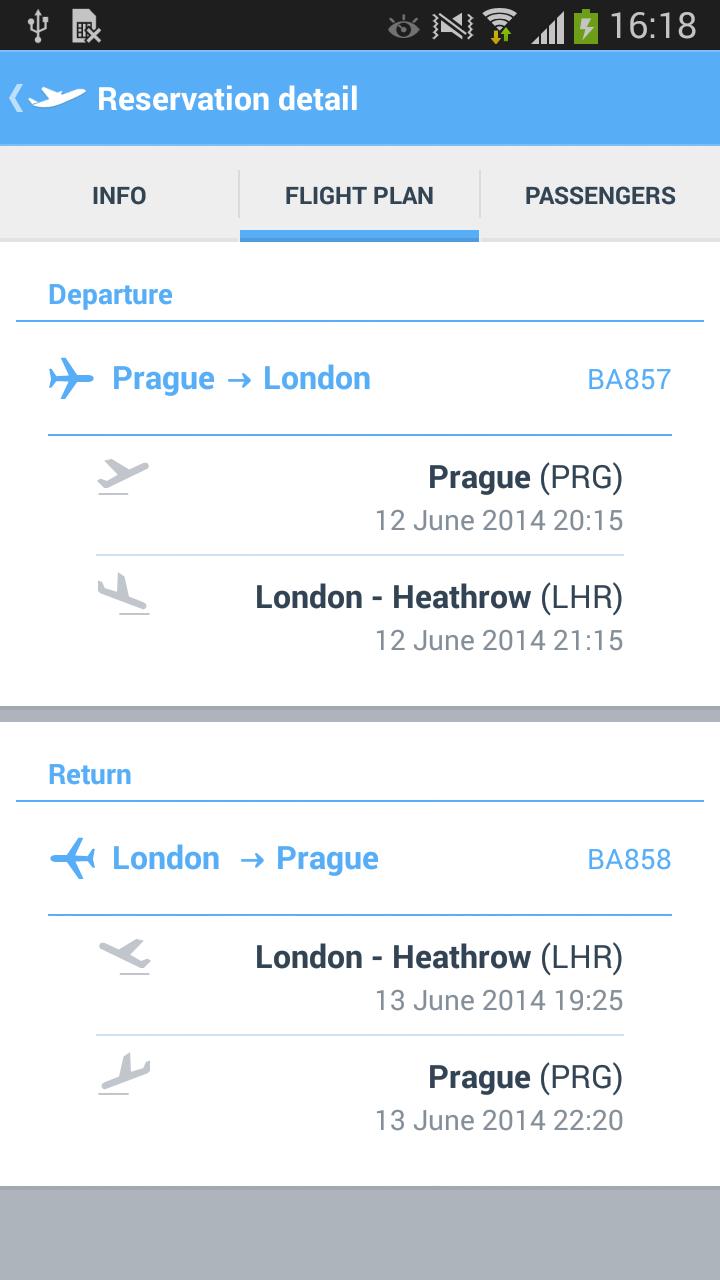Select flight number BA857
The width and height of the screenshot is (720, 1280).
[630, 379]
